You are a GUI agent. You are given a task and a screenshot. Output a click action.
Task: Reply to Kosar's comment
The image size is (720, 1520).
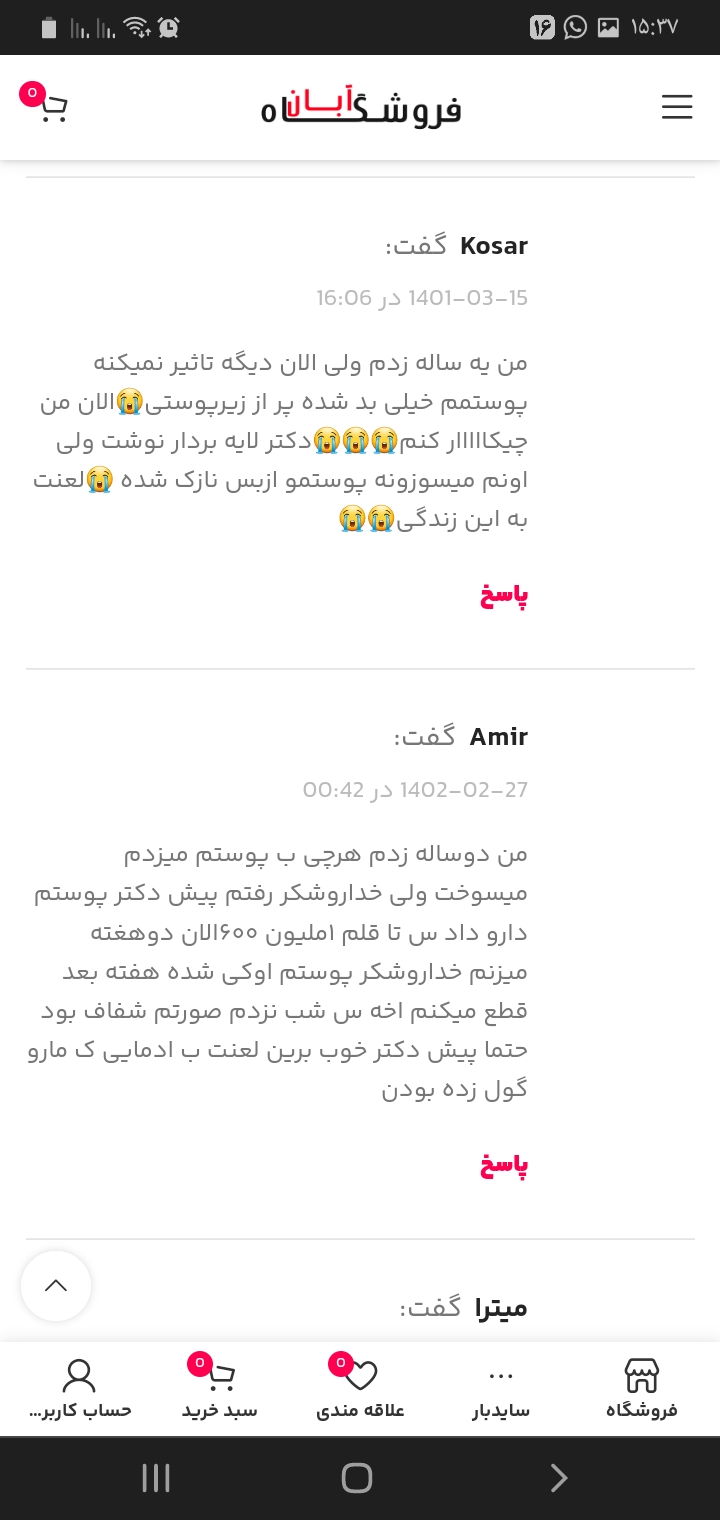click(x=504, y=597)
